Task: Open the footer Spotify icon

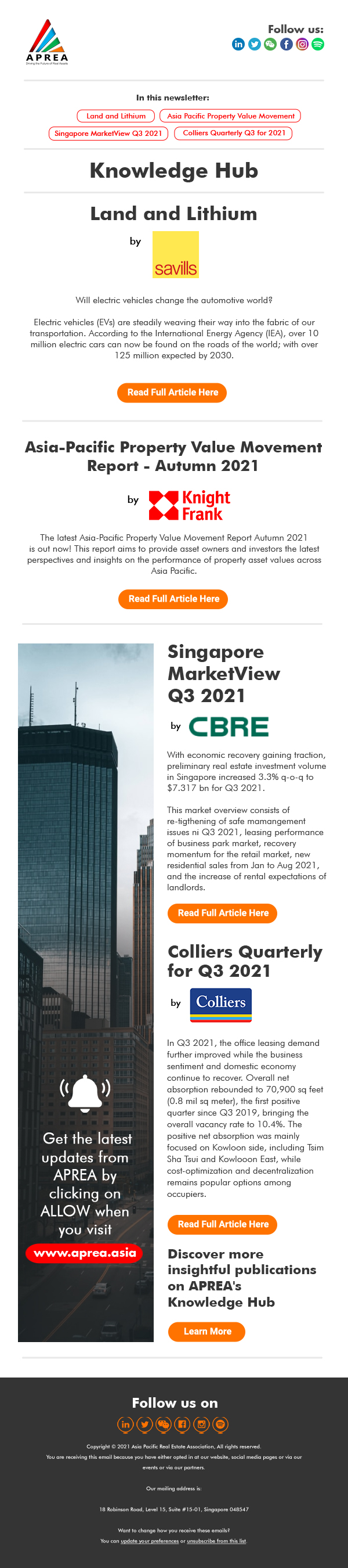Action: tap(220, 1424)
